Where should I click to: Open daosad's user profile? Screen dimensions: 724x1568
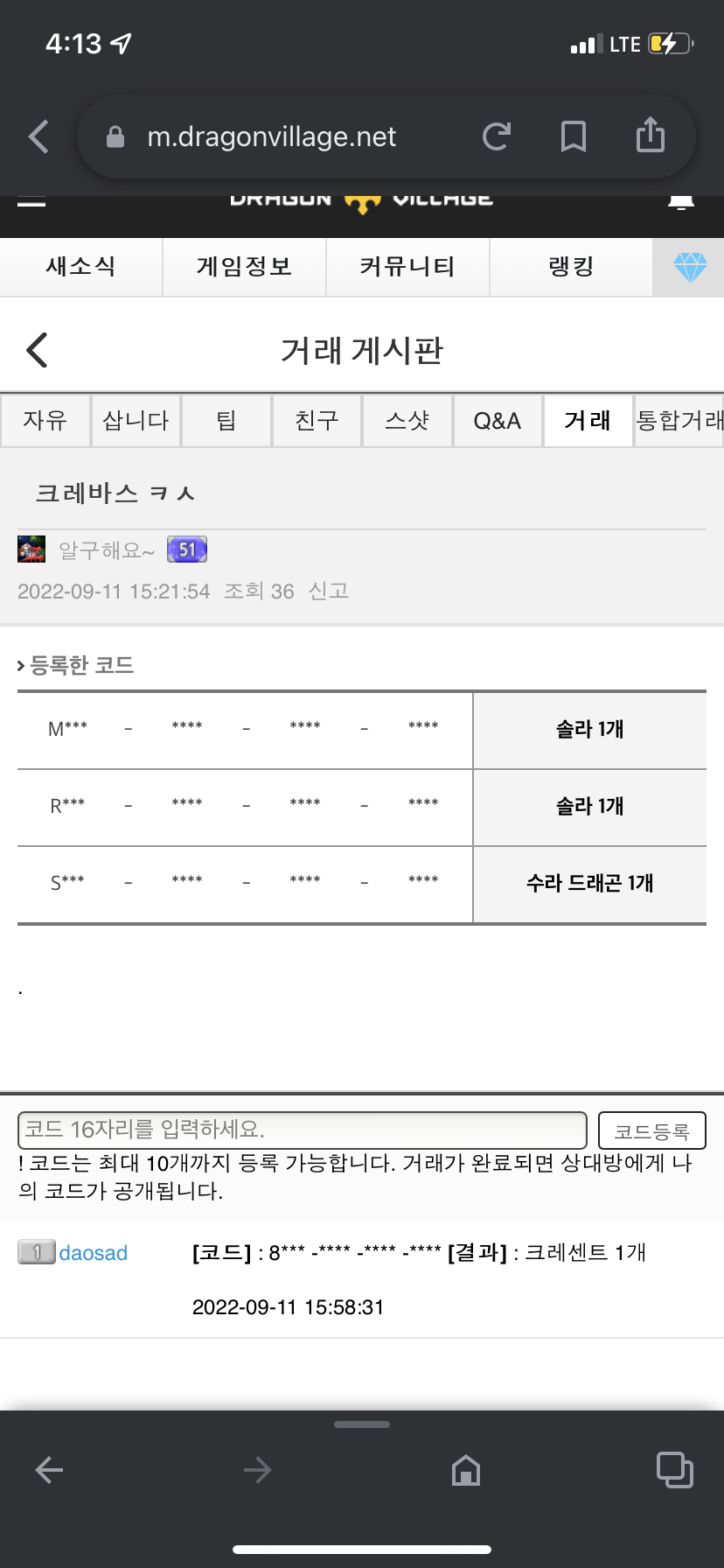[93, 1253]
